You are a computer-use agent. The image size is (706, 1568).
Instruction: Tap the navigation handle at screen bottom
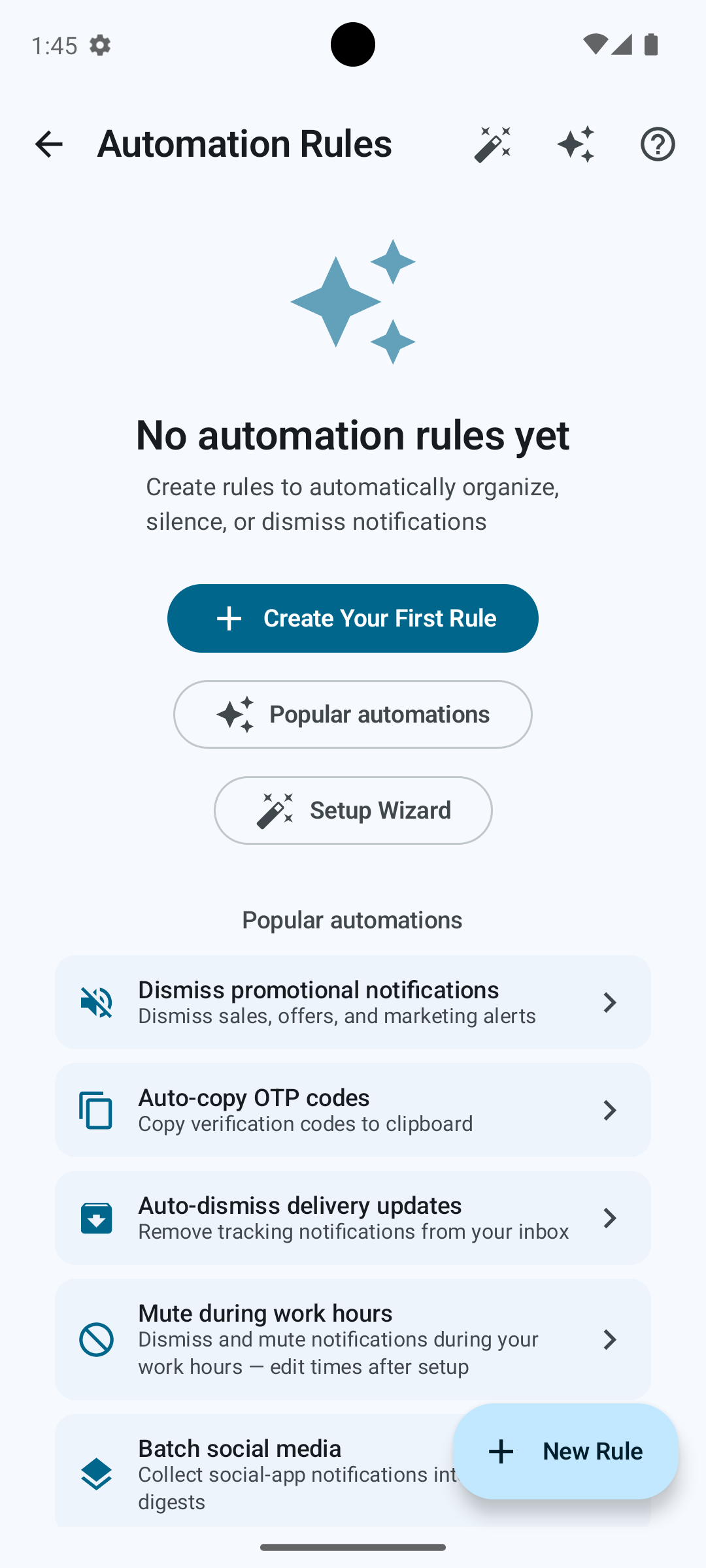(352, 1546)
